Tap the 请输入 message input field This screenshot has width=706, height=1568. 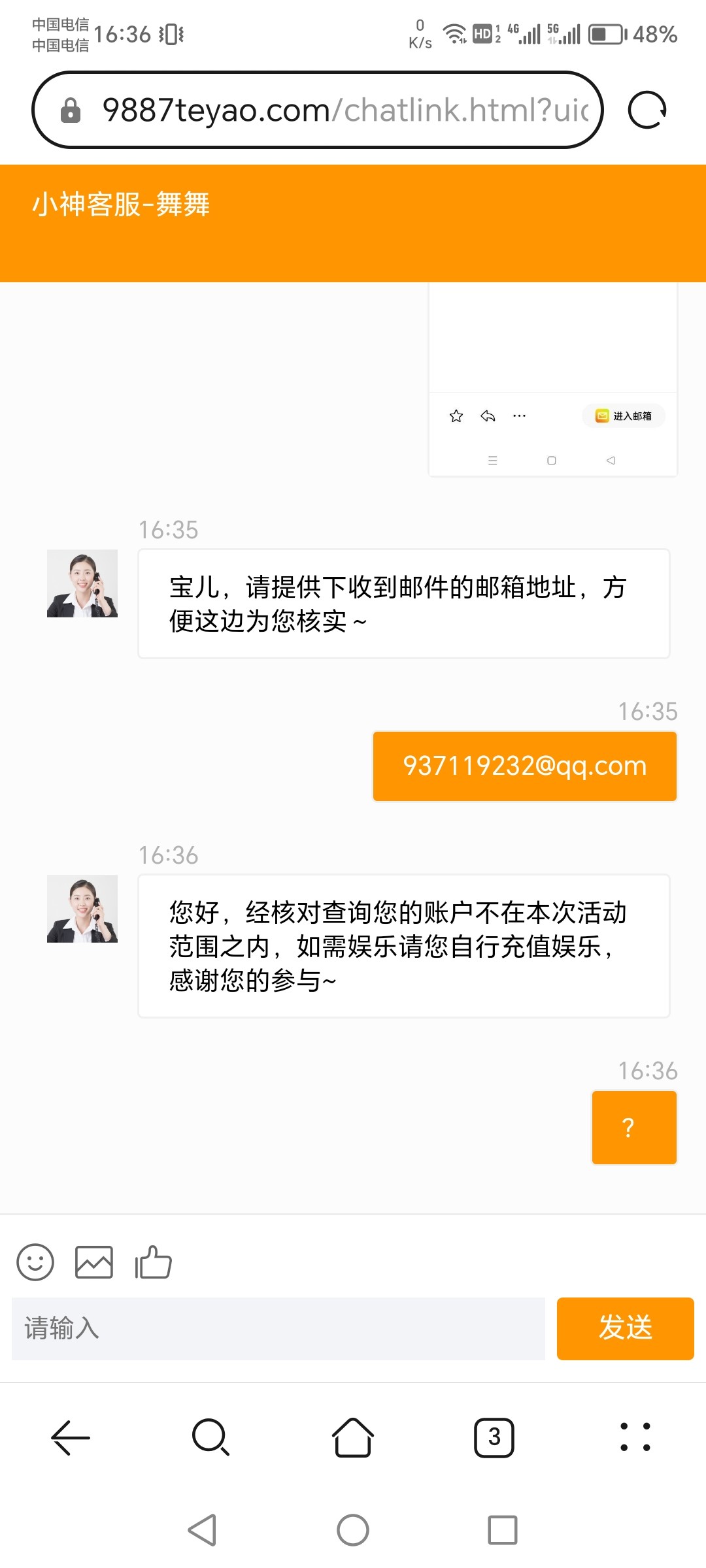281,1328
